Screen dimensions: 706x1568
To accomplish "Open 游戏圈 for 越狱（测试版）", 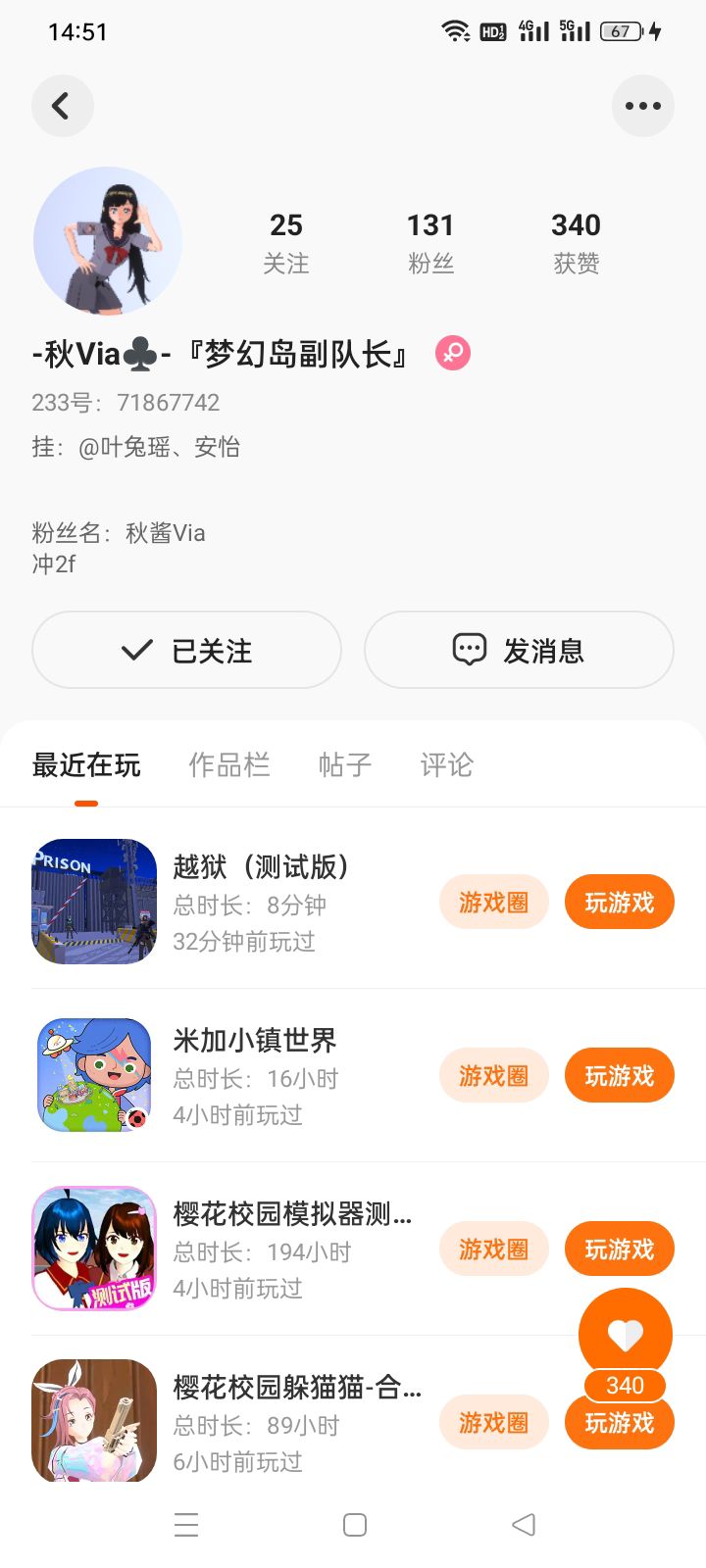I will [493, 902].
